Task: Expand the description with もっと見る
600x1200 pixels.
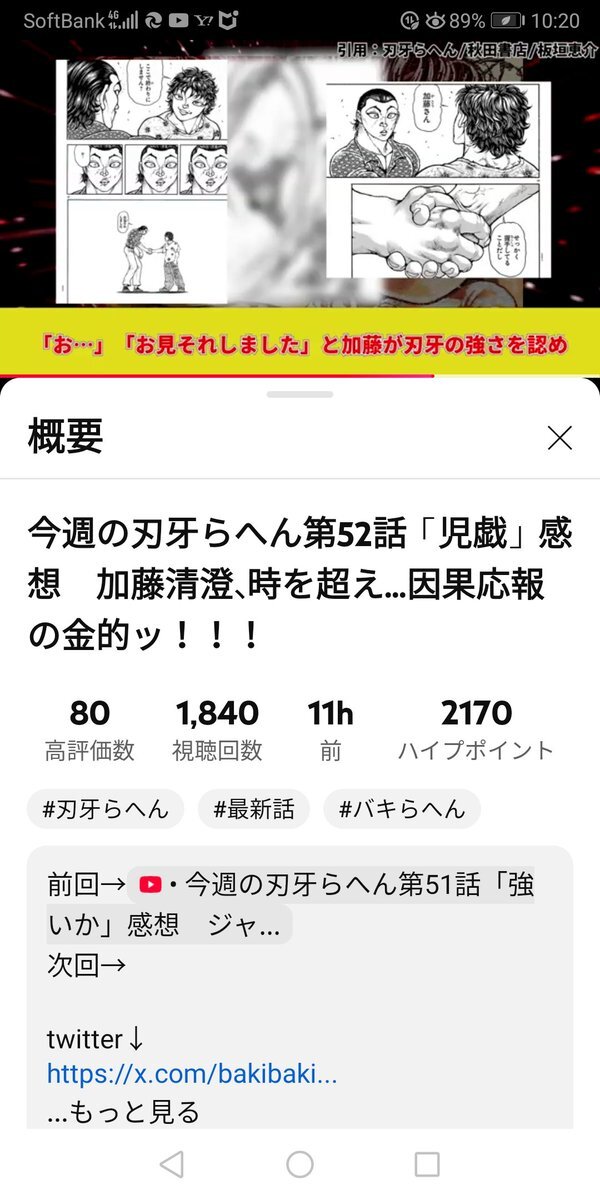Action: click(x=124, y=1111)
